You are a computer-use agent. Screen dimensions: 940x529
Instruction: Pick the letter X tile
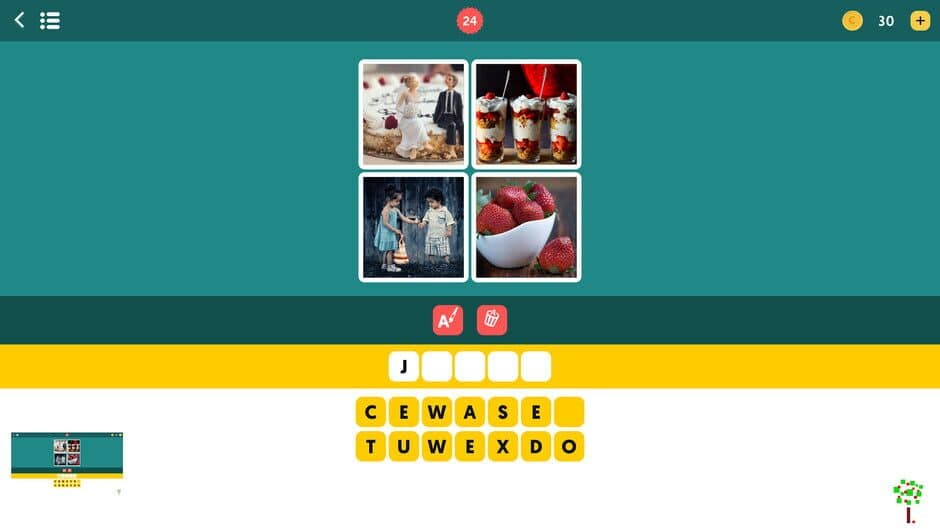pos(503,446)
